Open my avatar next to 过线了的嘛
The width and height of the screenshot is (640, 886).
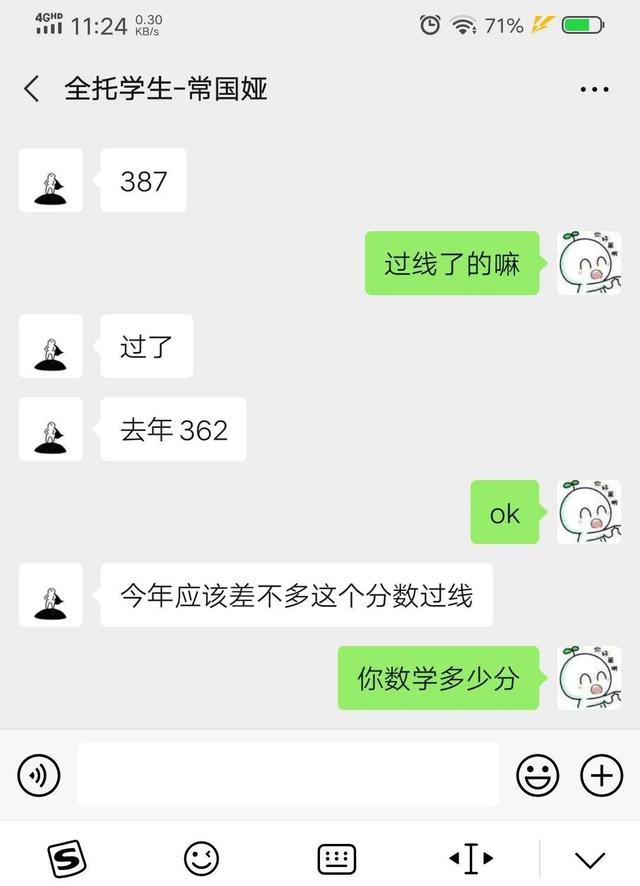(588, 263)
